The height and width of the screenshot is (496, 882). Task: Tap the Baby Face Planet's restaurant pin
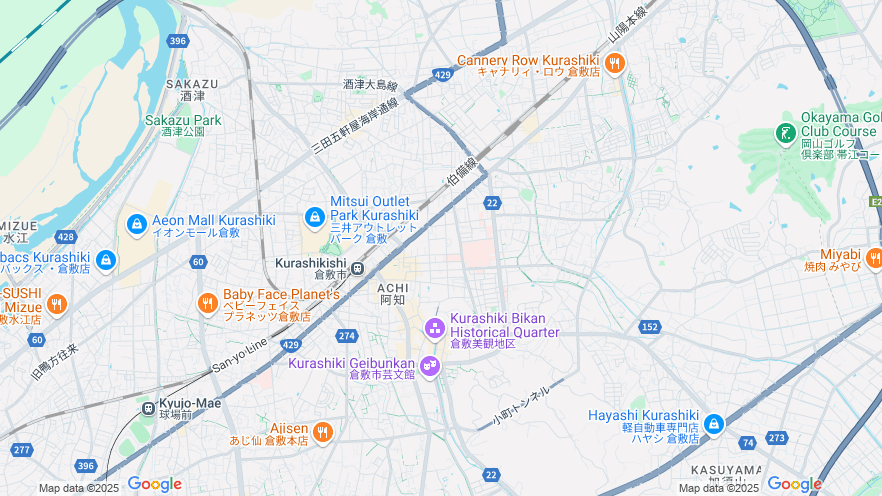point(208,302)
